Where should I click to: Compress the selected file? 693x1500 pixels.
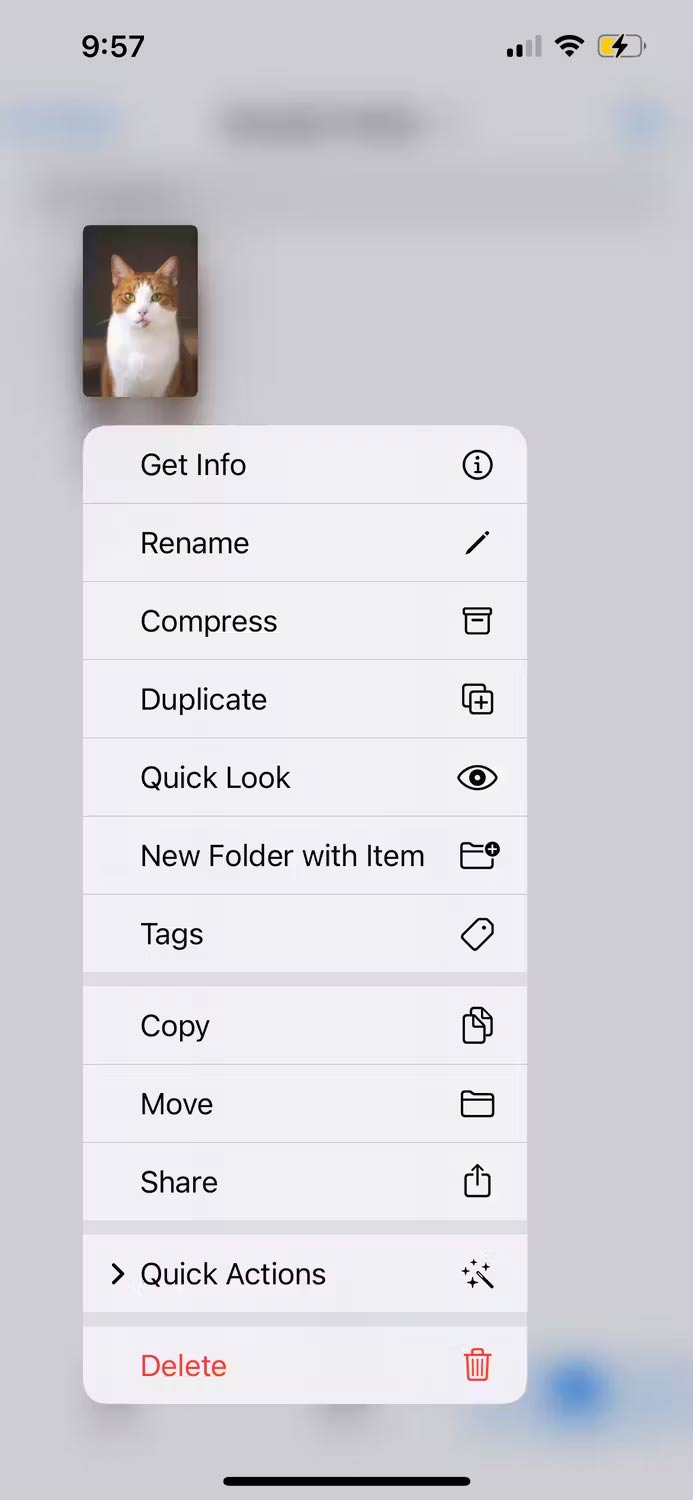coord(304,621)
